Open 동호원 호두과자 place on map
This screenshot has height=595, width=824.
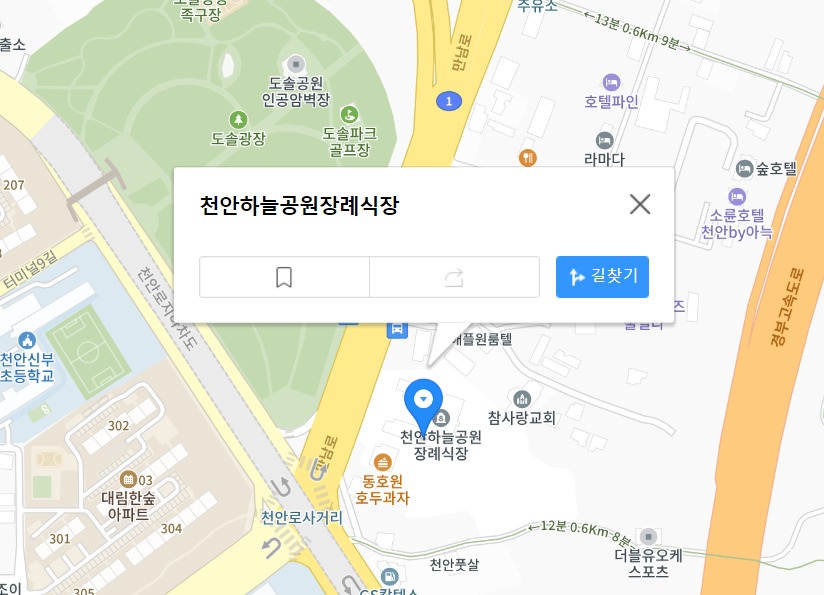click(383, 462)
